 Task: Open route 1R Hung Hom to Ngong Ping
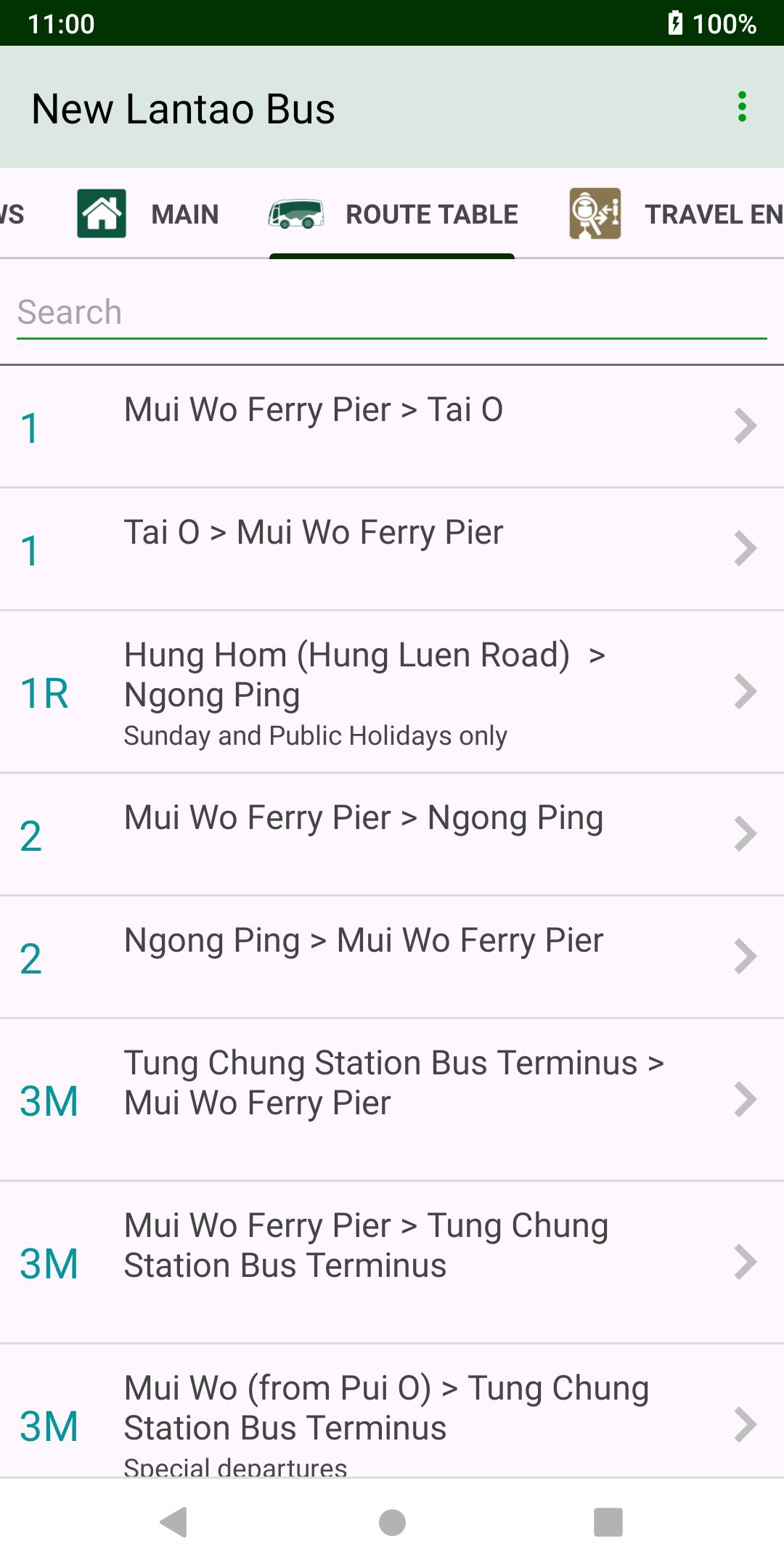[392, 693]
